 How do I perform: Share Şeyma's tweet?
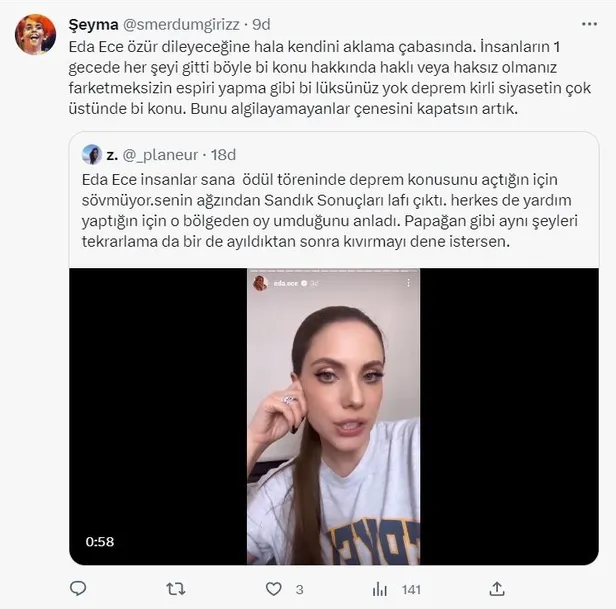pos(497,589)
